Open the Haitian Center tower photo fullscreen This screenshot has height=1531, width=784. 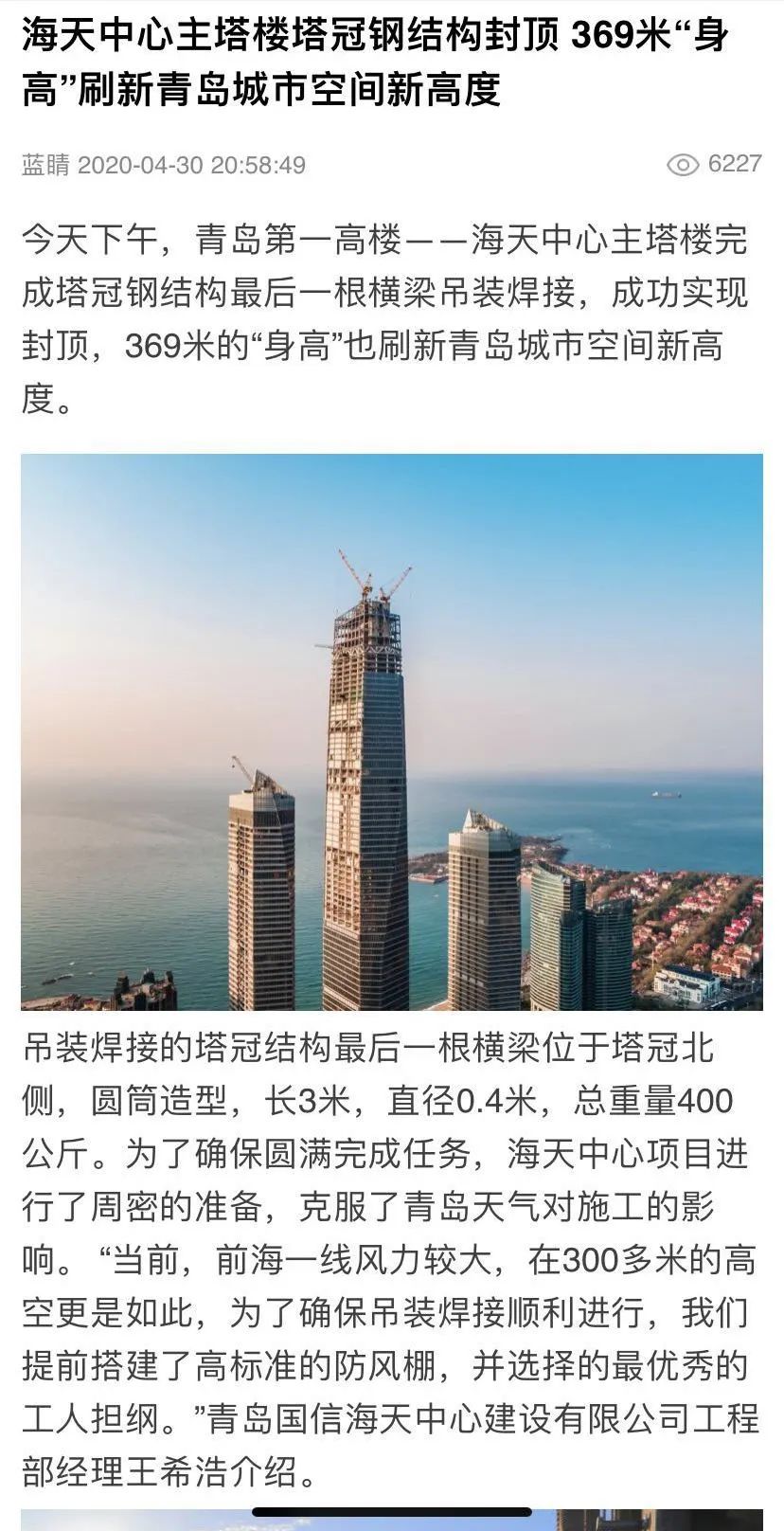[391, 731]
